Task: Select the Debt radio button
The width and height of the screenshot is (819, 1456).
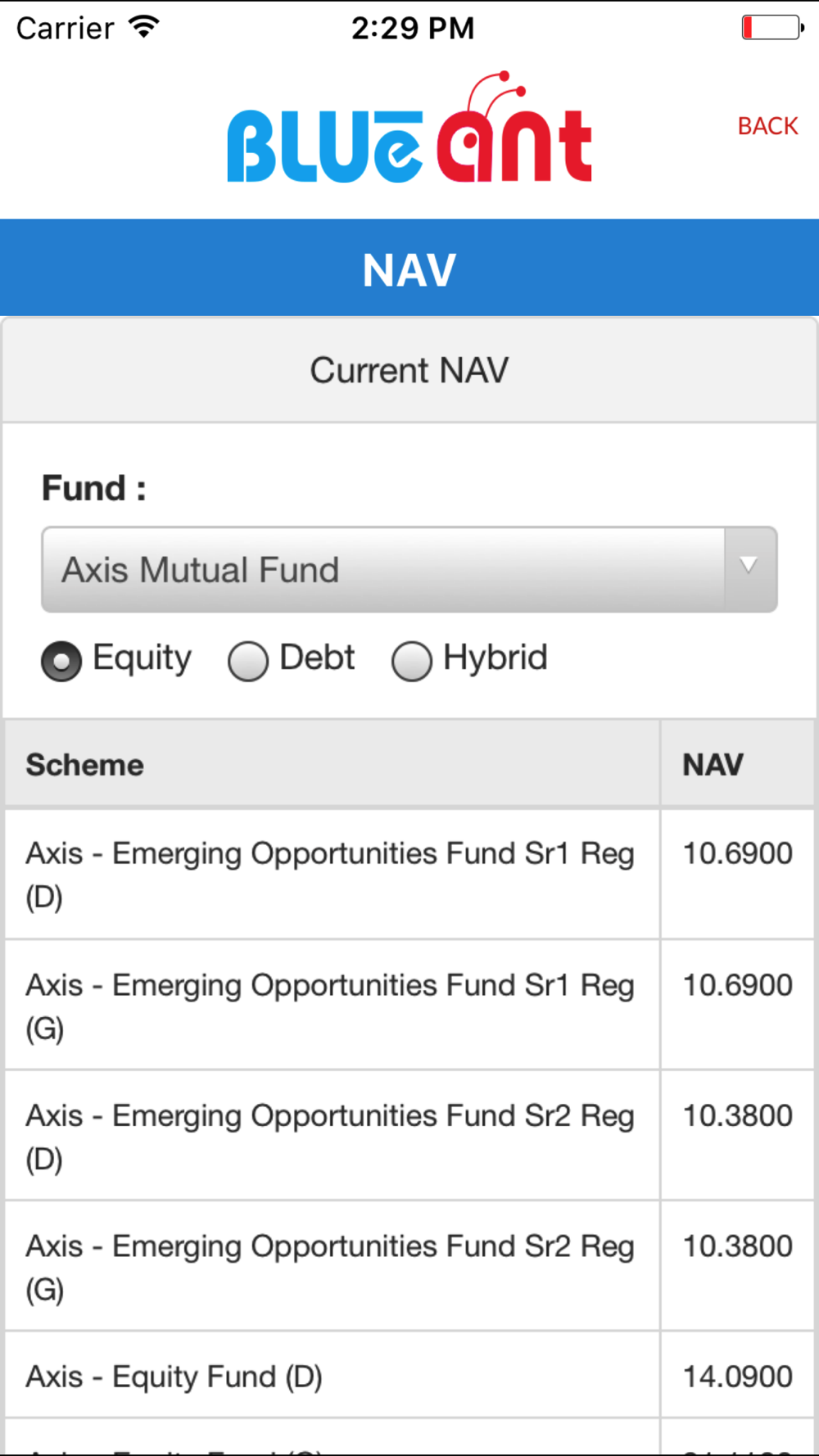Action: tap(248, 661)
